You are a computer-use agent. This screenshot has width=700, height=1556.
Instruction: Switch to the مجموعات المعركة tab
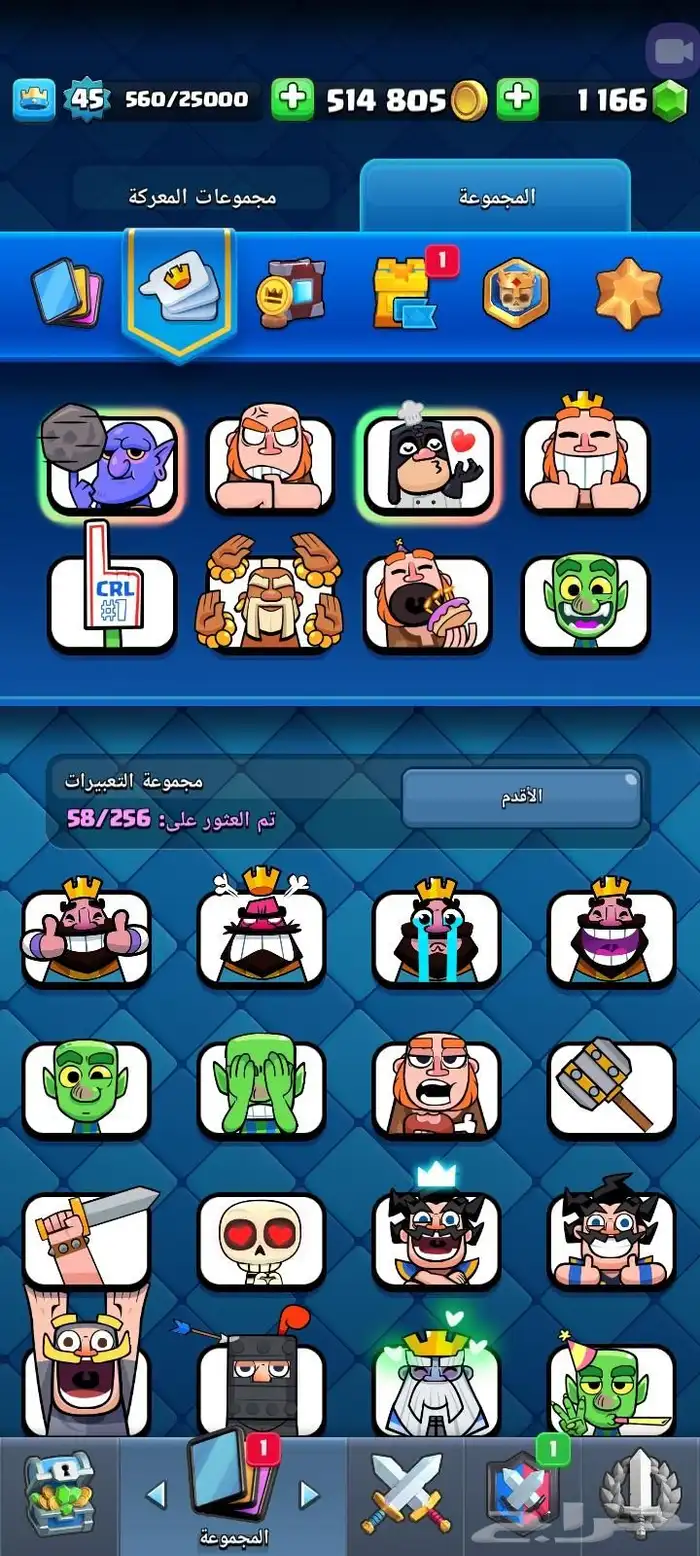(x=201, y=196)
